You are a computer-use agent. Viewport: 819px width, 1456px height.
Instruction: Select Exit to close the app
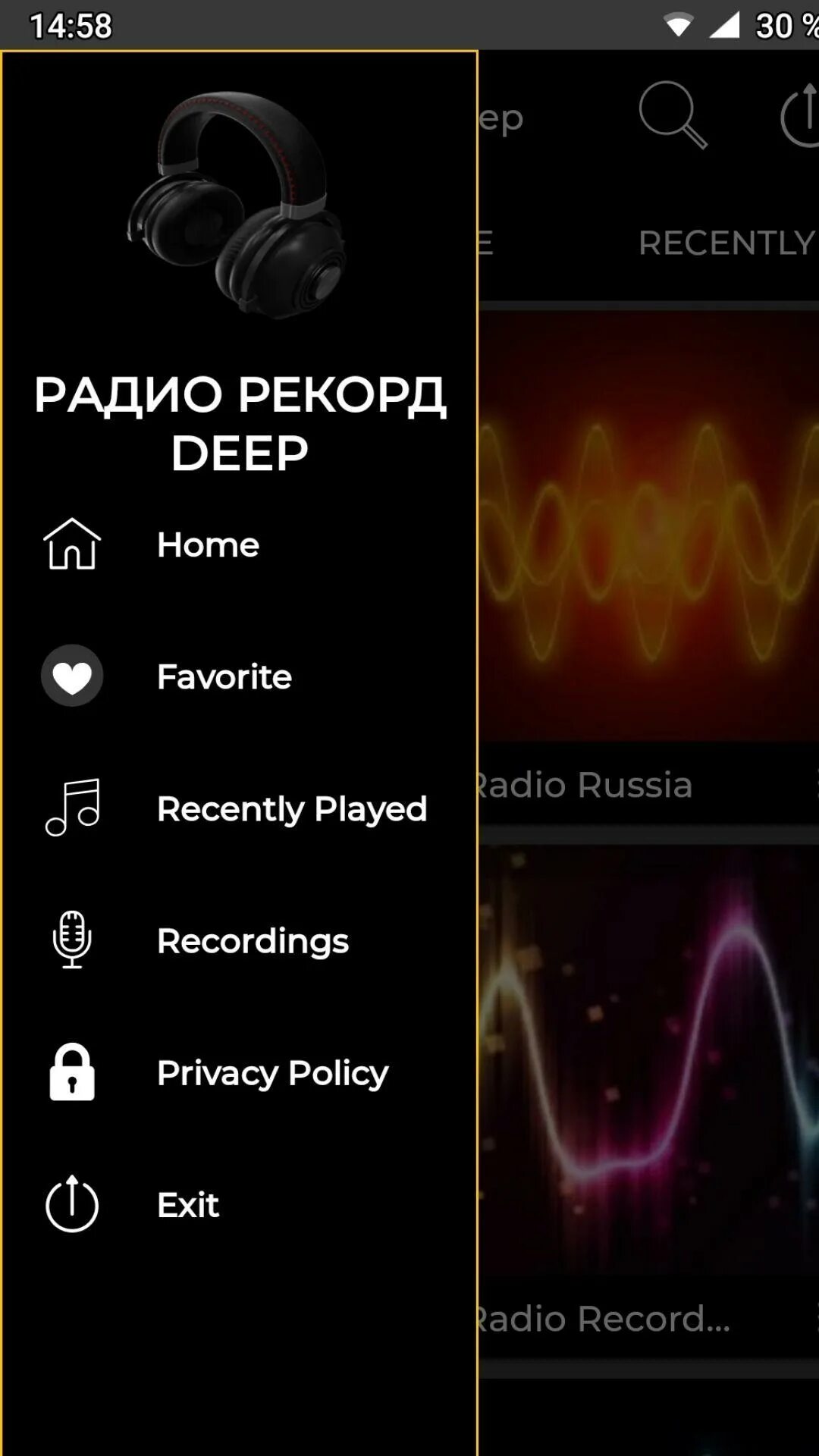(x=239, y=1204)
